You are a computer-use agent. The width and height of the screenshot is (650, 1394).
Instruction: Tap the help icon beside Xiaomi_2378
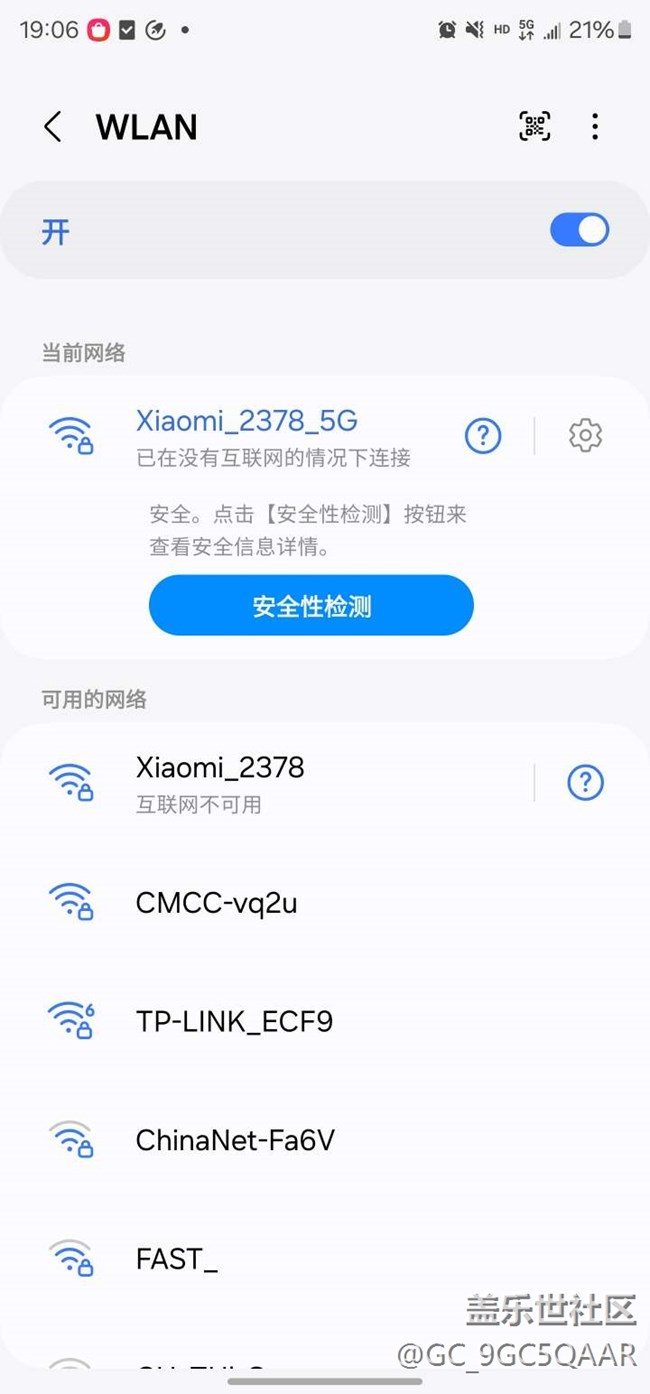585,783
